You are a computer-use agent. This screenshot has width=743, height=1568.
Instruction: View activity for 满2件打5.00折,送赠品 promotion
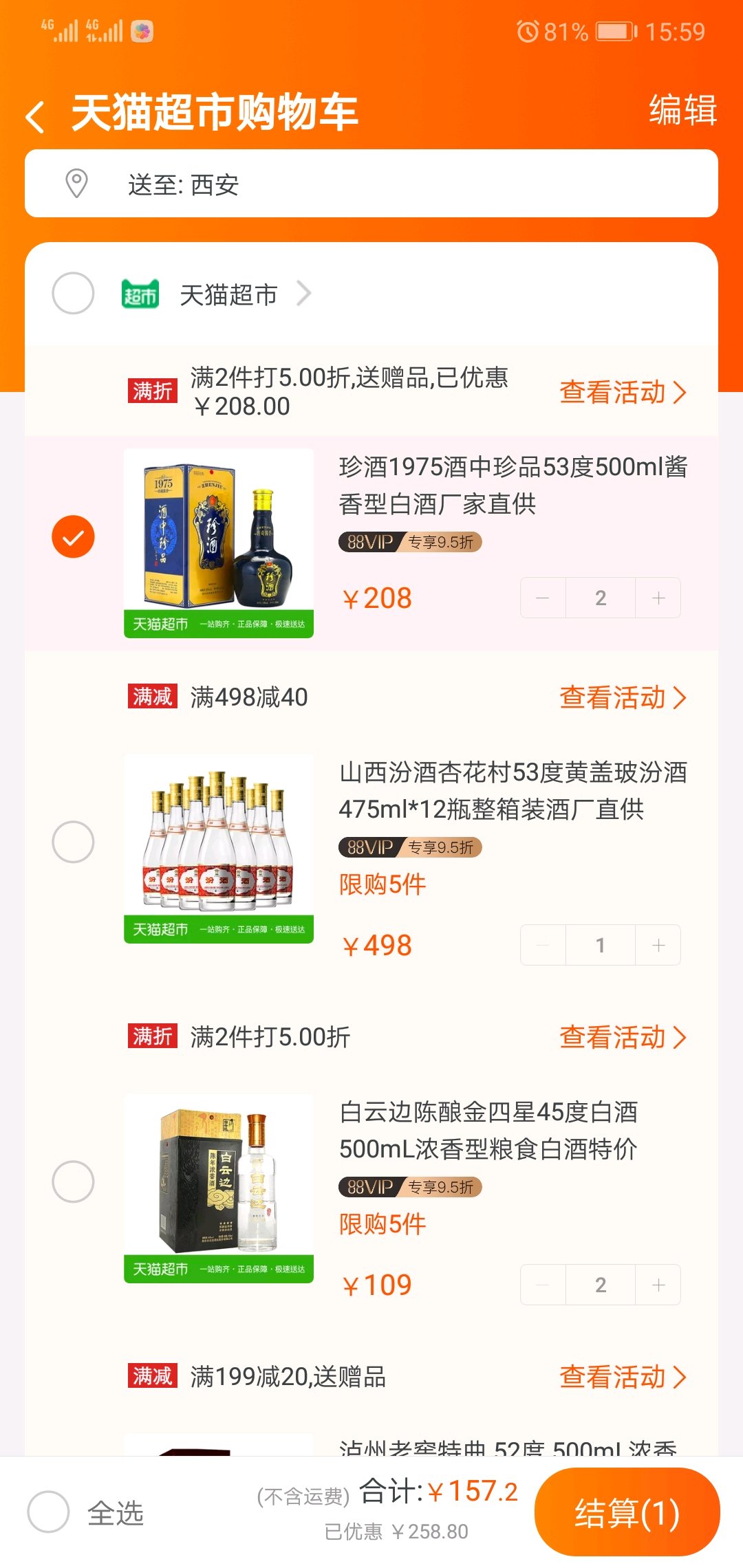[x=622, y=392]
